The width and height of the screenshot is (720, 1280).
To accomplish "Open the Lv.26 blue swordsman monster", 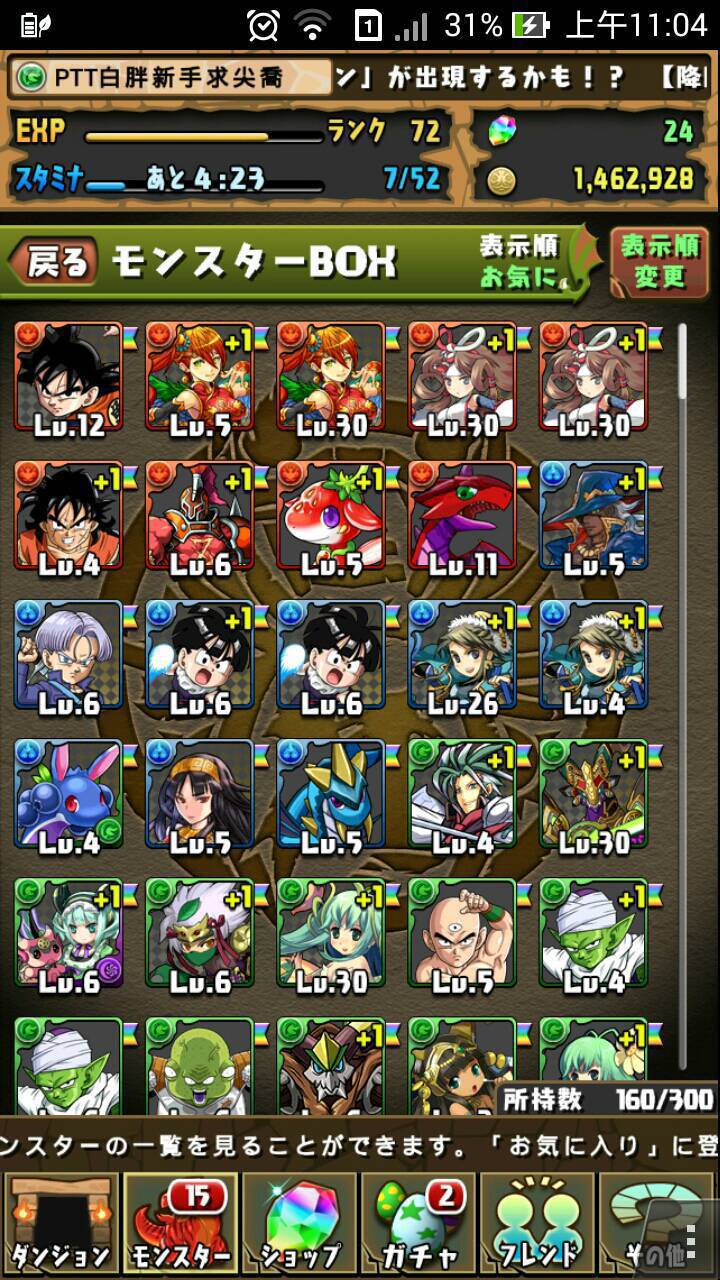I will [x=462, y=658].
